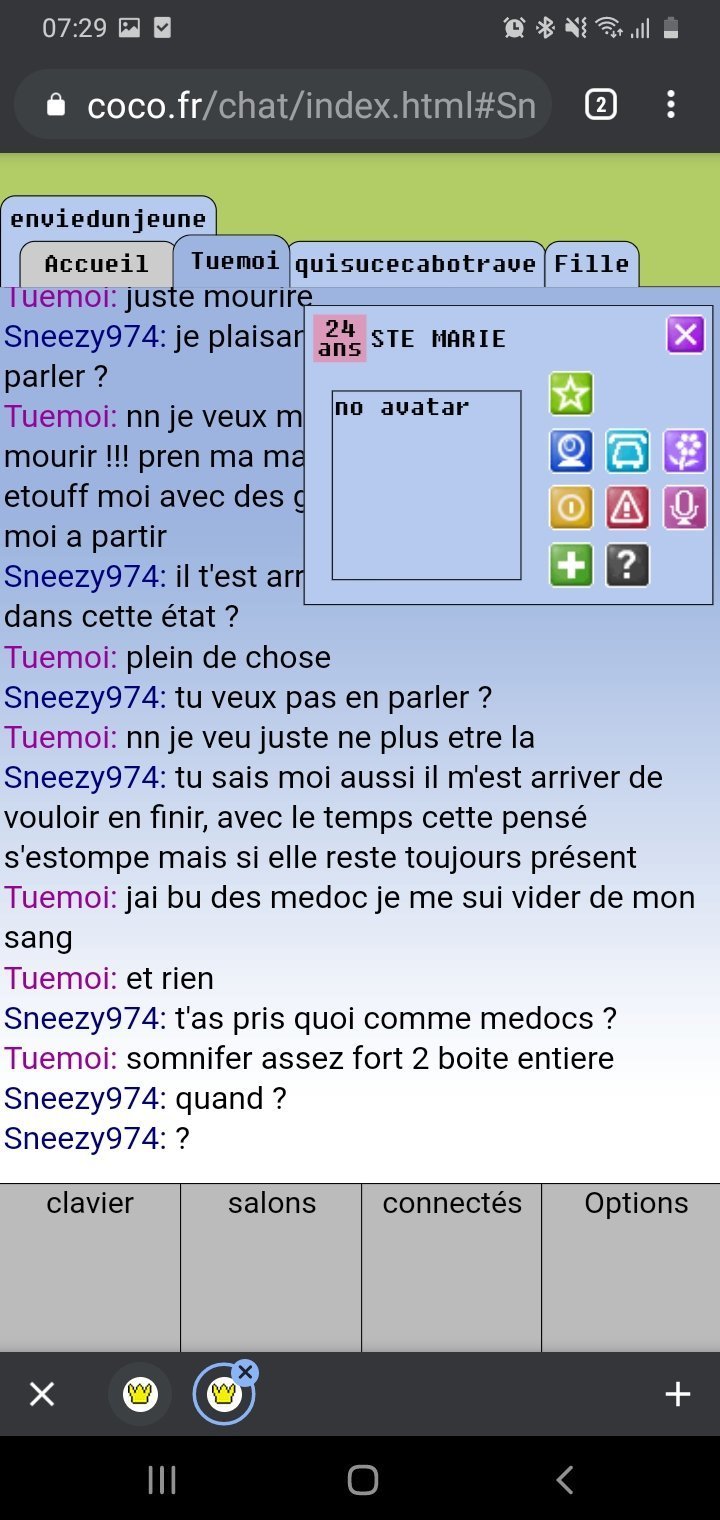Open a new browser tab with plus
Viewport: 720px width, 1520px height.
click(678, 1394)
